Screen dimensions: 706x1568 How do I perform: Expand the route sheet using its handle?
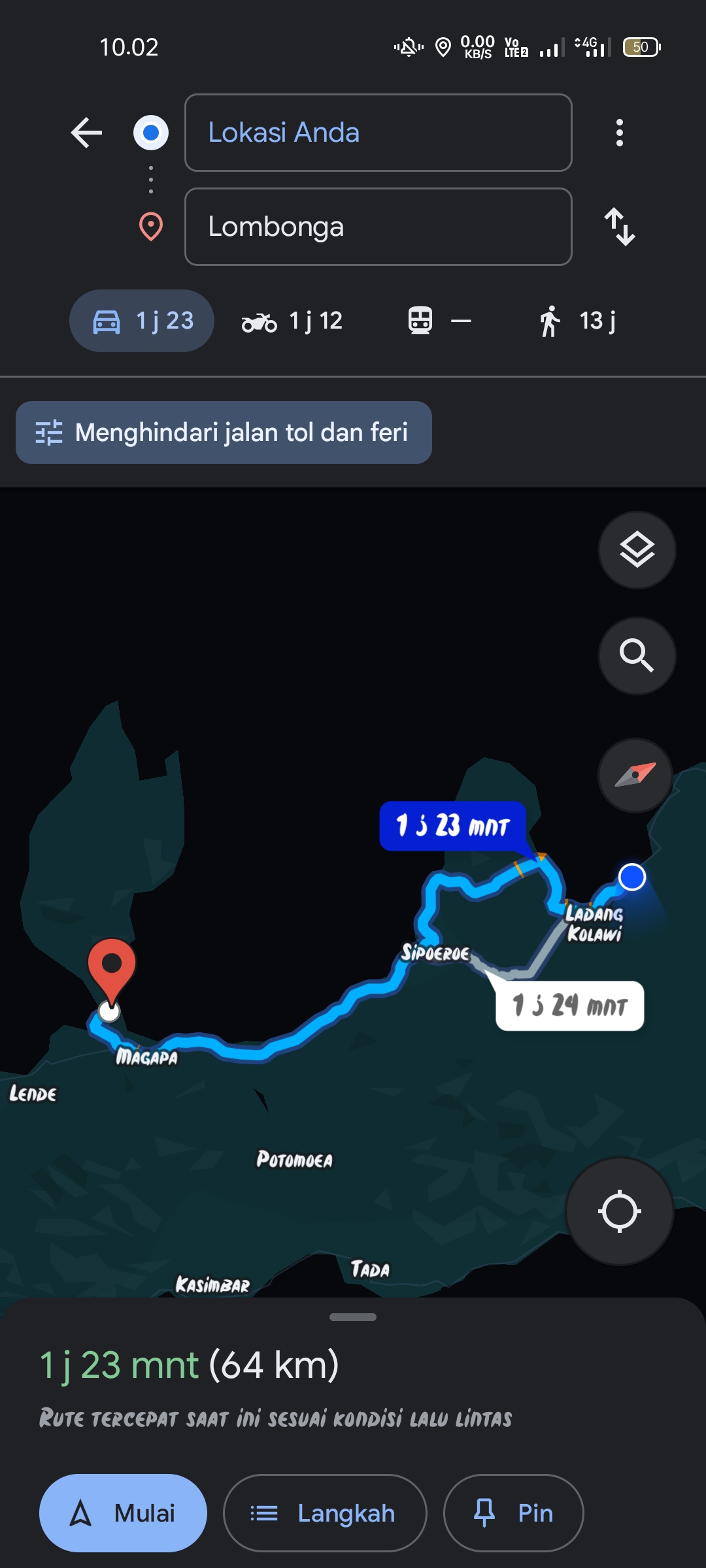point(353,1317)
